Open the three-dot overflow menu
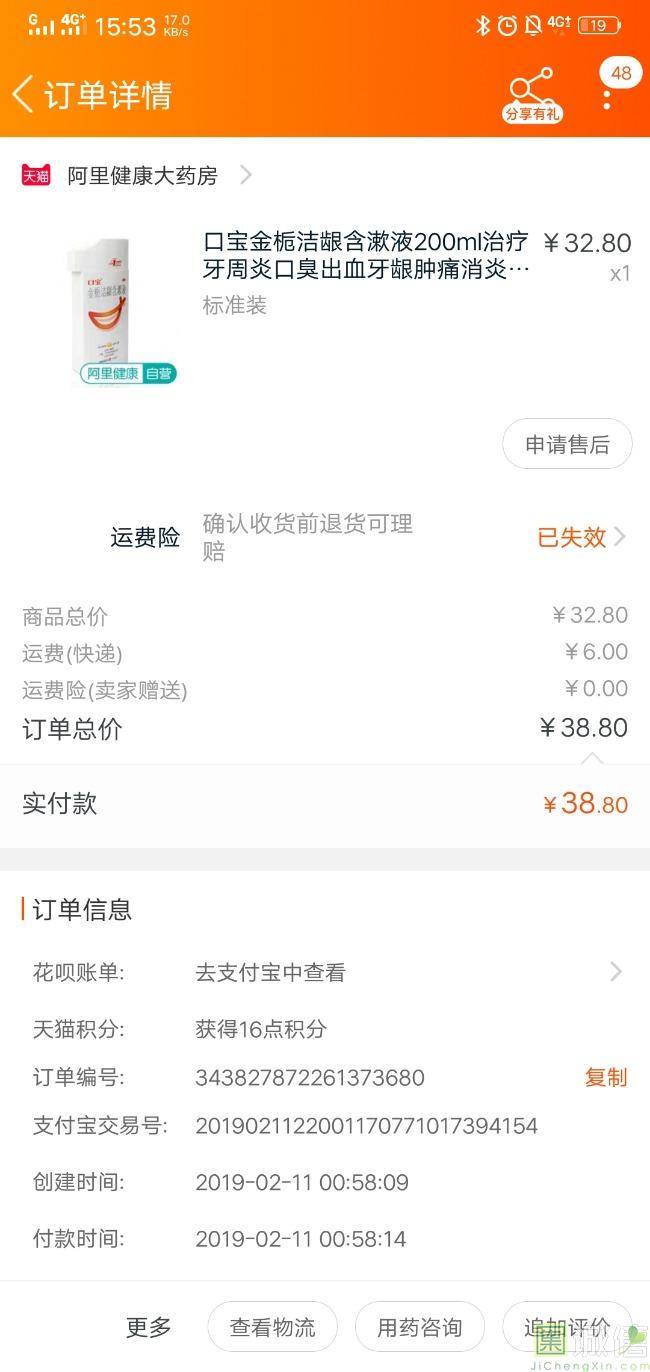This screenshot has width=650, height=1372. (607, 97)
